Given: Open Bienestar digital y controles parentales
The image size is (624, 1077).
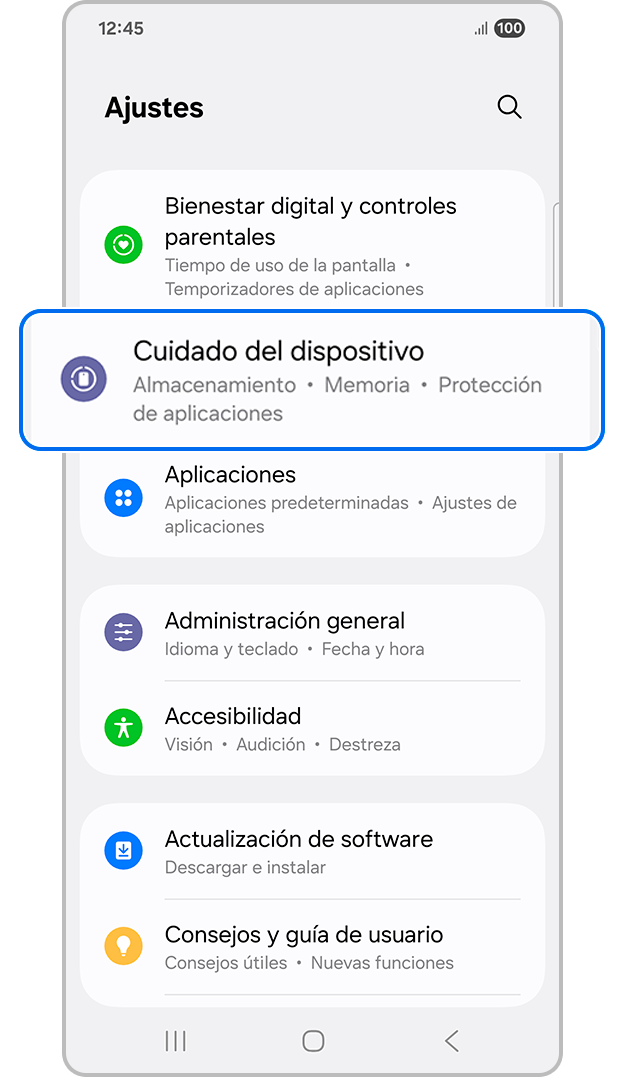Looking at the screenshot, I should [x=310, y=245].
